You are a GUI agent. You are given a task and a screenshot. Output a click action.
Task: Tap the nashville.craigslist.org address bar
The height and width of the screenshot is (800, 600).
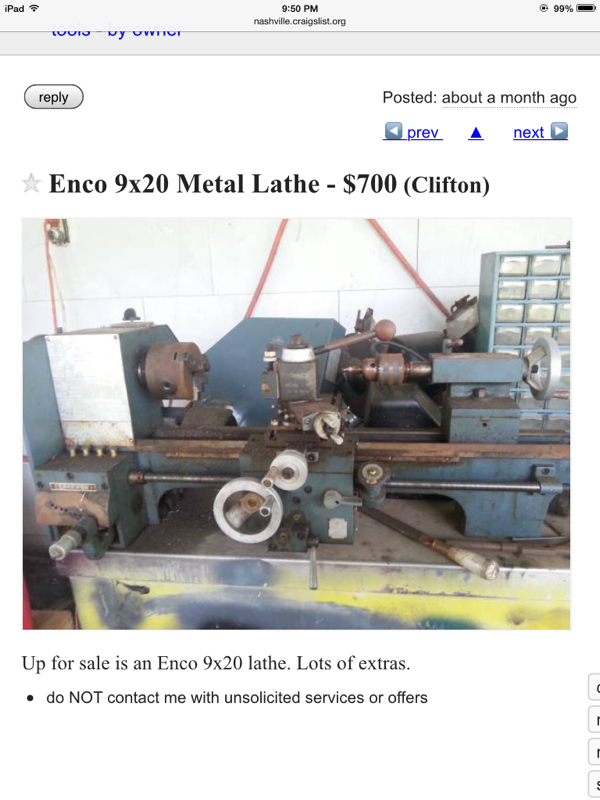tap(299, 21)
